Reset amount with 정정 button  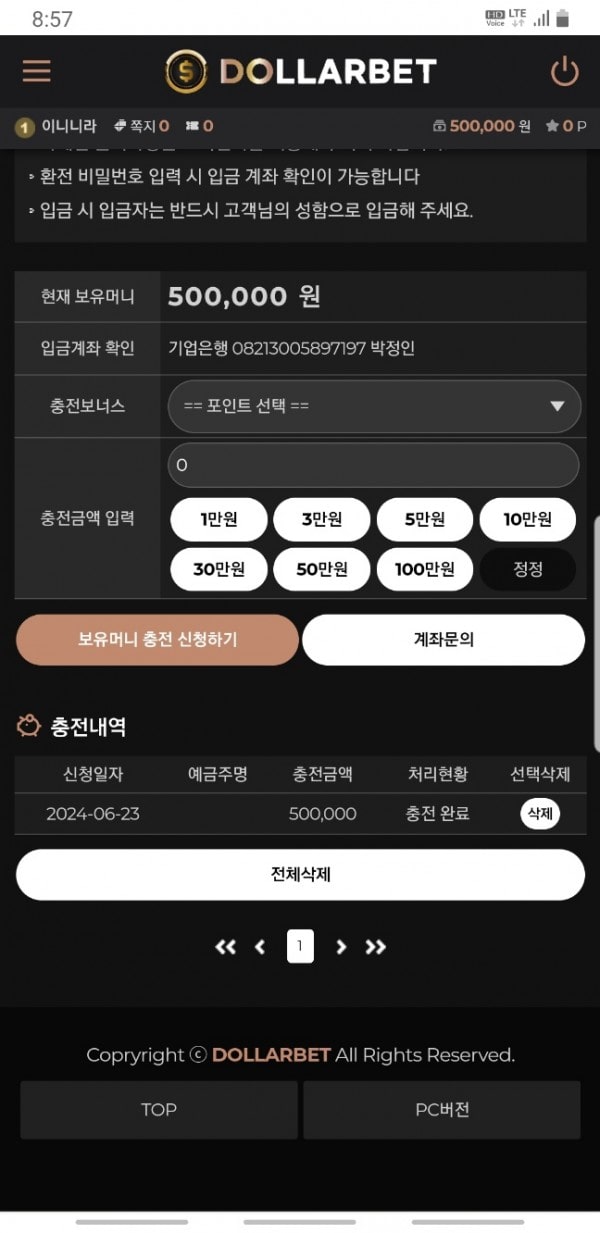pos(528,569)
